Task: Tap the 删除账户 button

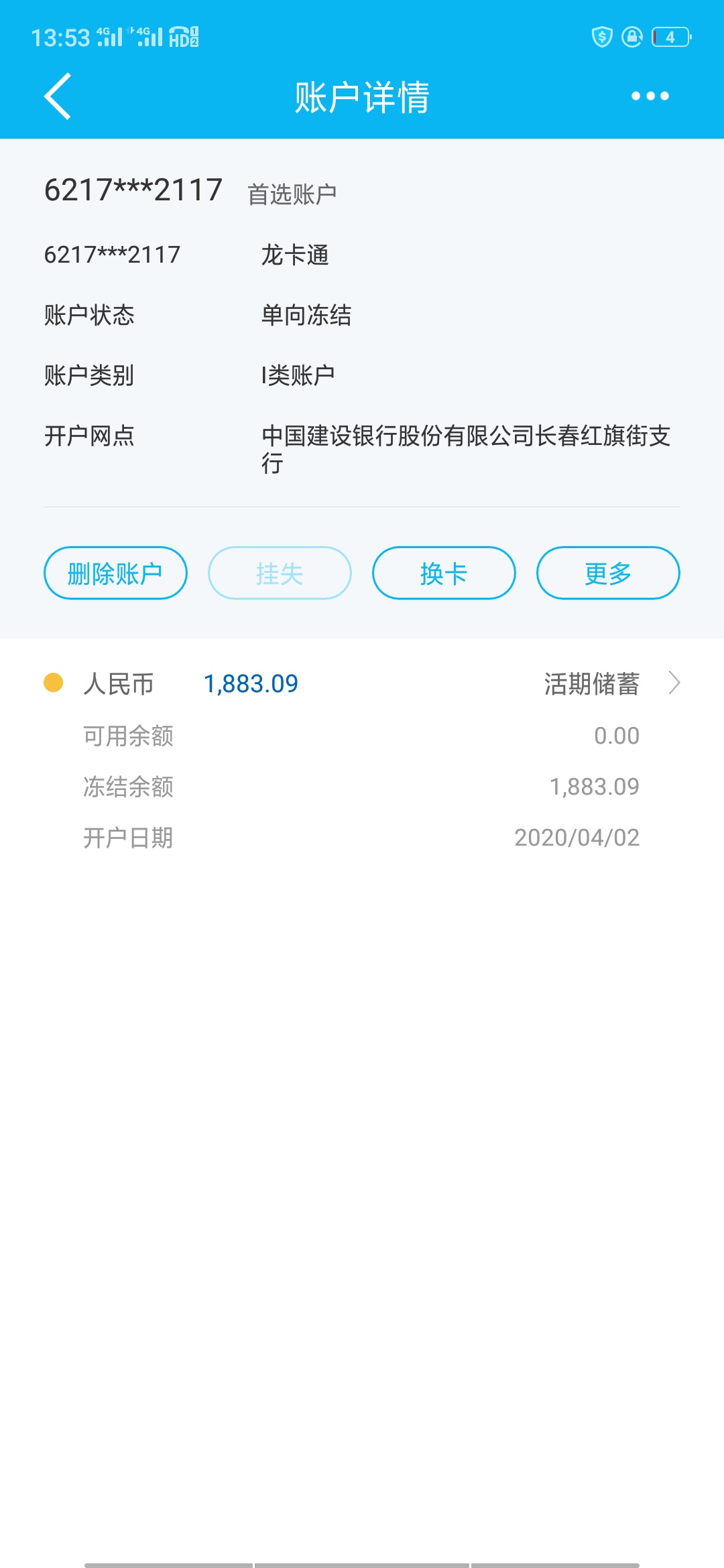Action: click(x=115, y=573)
